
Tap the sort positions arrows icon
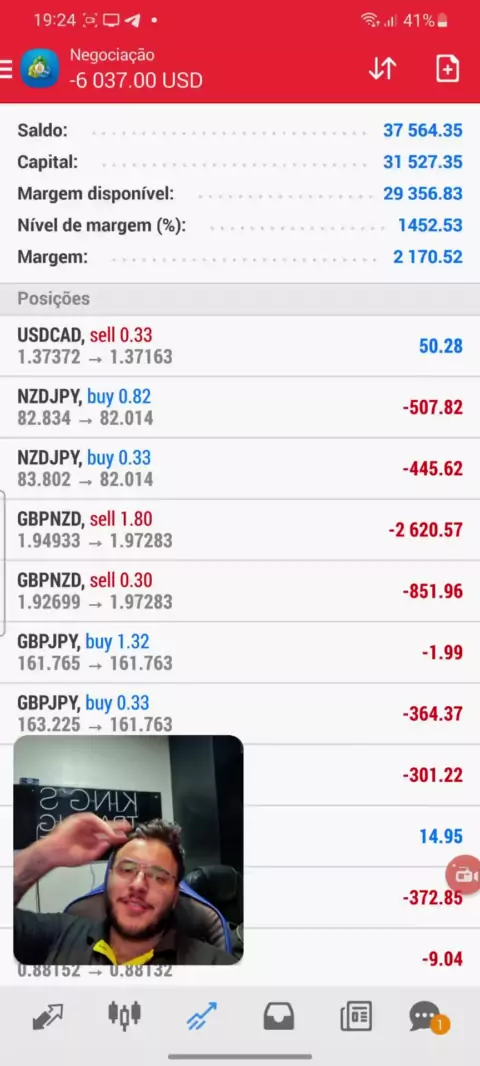click(382, 69)
